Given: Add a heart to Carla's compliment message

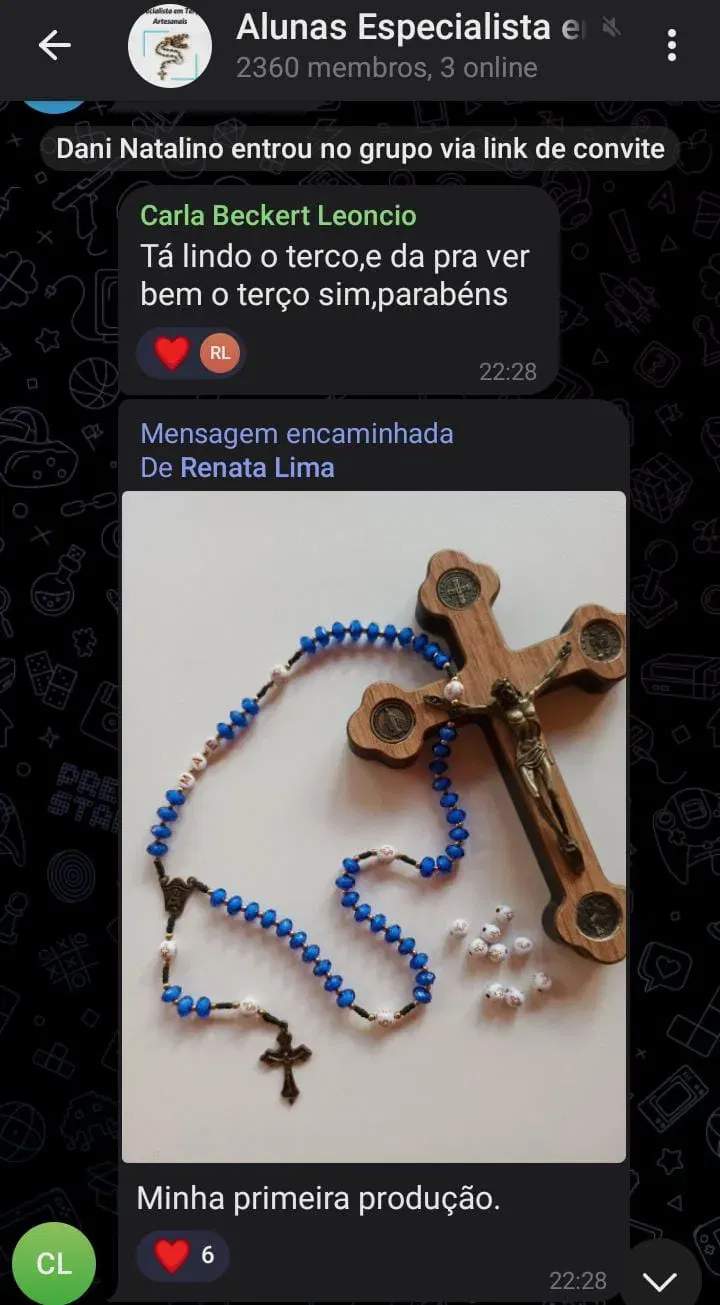Looking at the screenshot, I should pos(168,352).
